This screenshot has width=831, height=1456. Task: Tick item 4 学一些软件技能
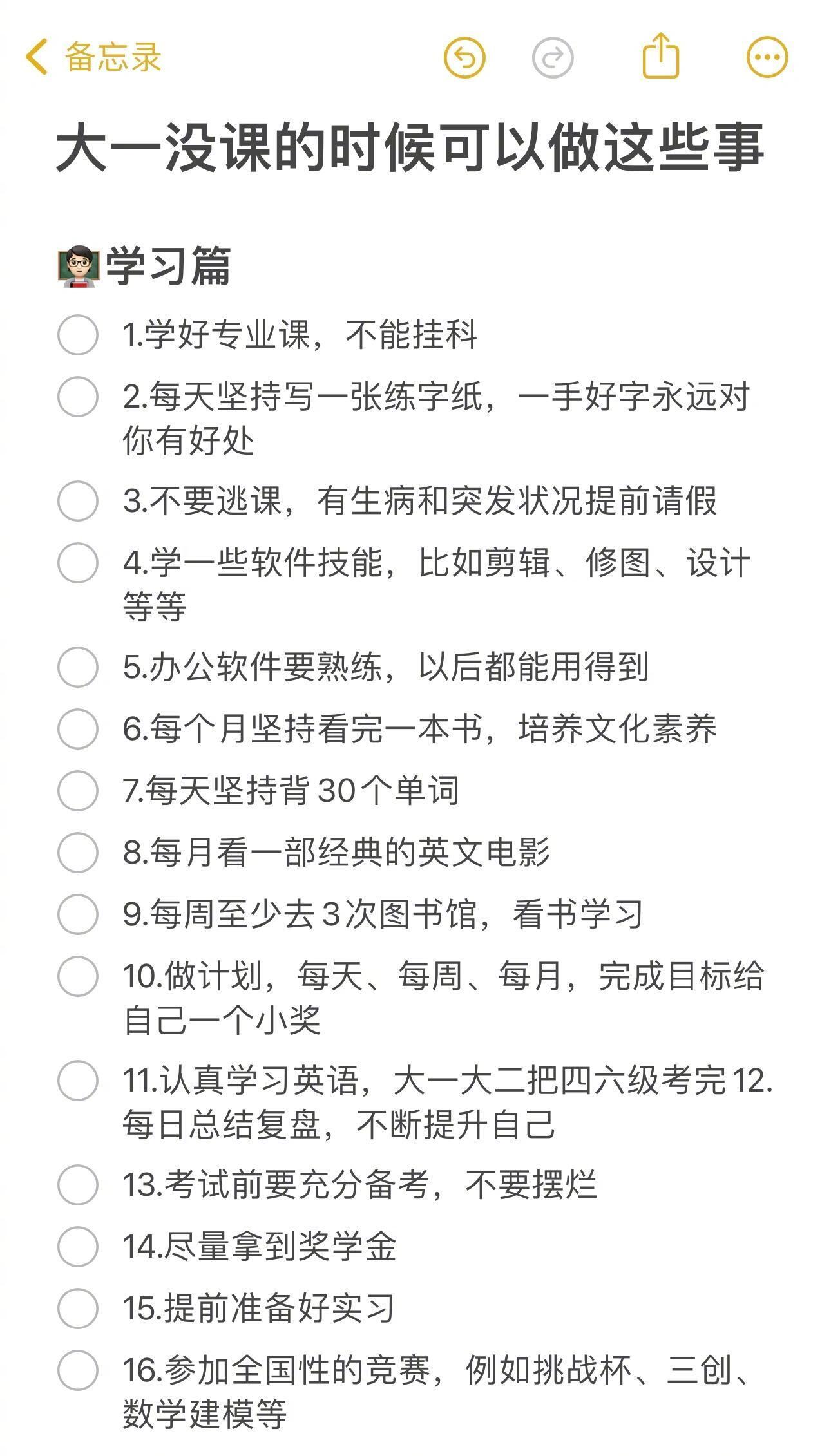[78, 562]
